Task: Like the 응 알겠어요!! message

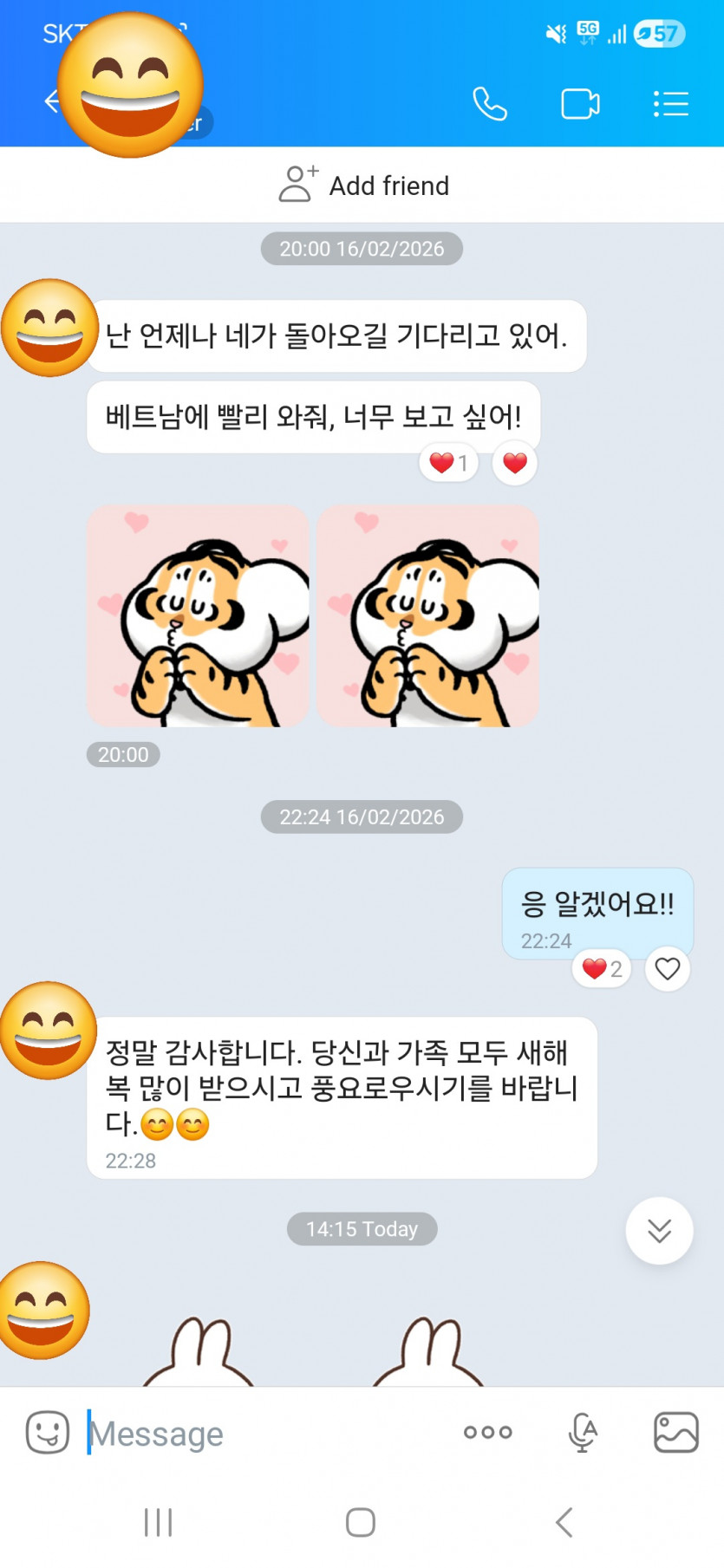Action: pyautogui.click(x=667, y=968)
